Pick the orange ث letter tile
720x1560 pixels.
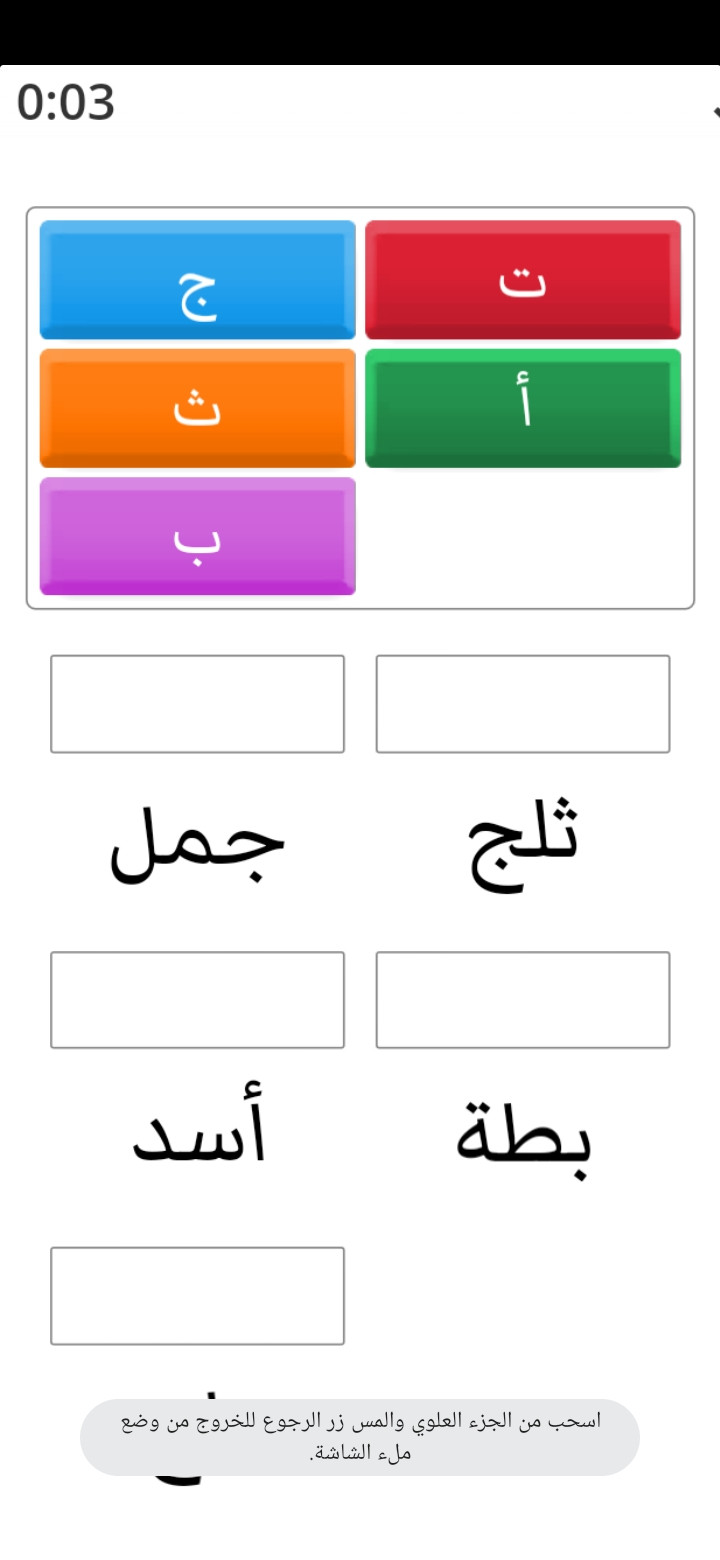coord(198,408)
